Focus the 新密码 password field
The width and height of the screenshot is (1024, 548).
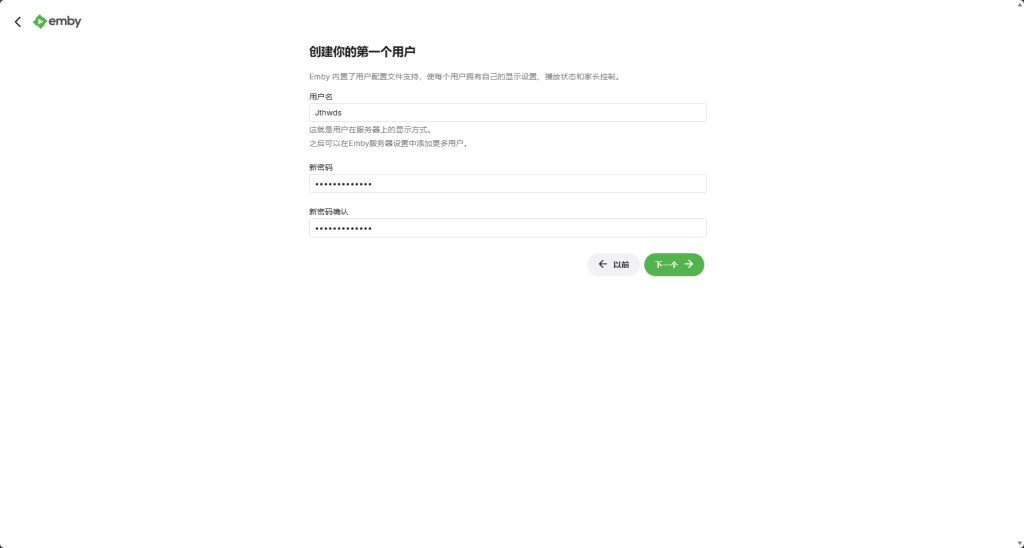507,184
